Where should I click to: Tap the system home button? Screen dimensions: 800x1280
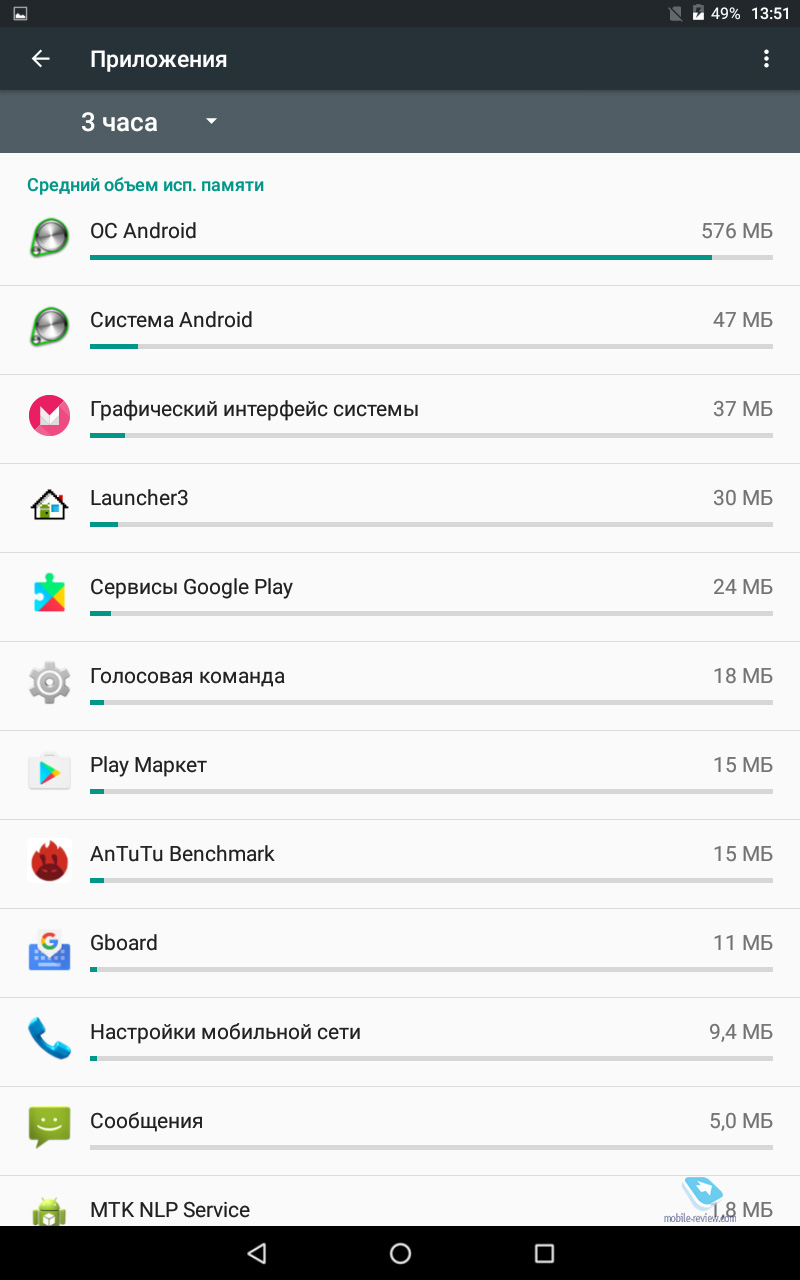[x=400, y=1253]
